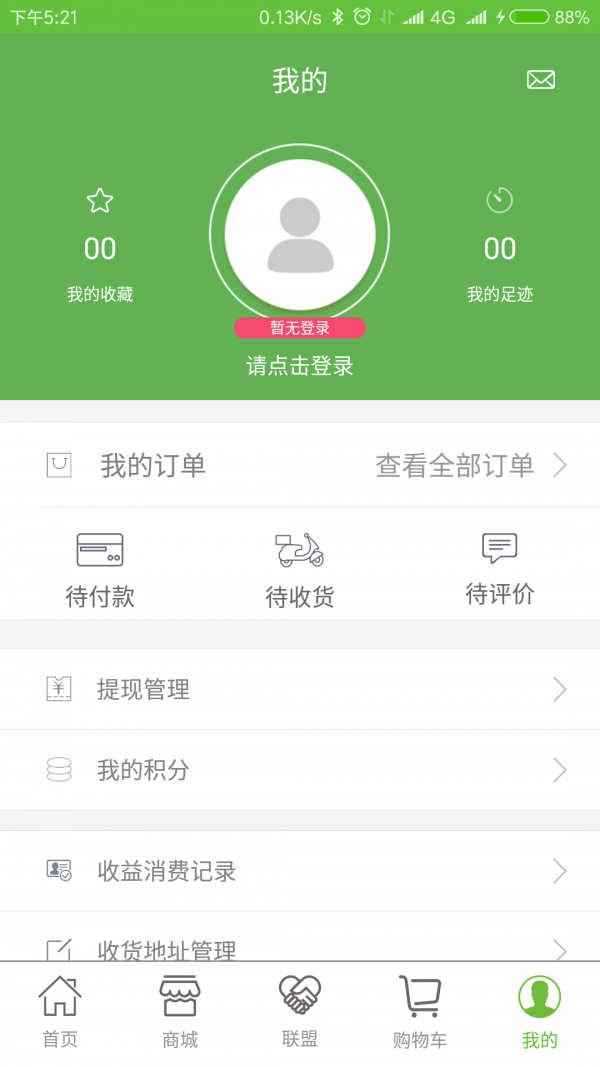Open 收货地址管理 address management
Image resolution: width=600 pixels, height=1067 pixels.
300,937
